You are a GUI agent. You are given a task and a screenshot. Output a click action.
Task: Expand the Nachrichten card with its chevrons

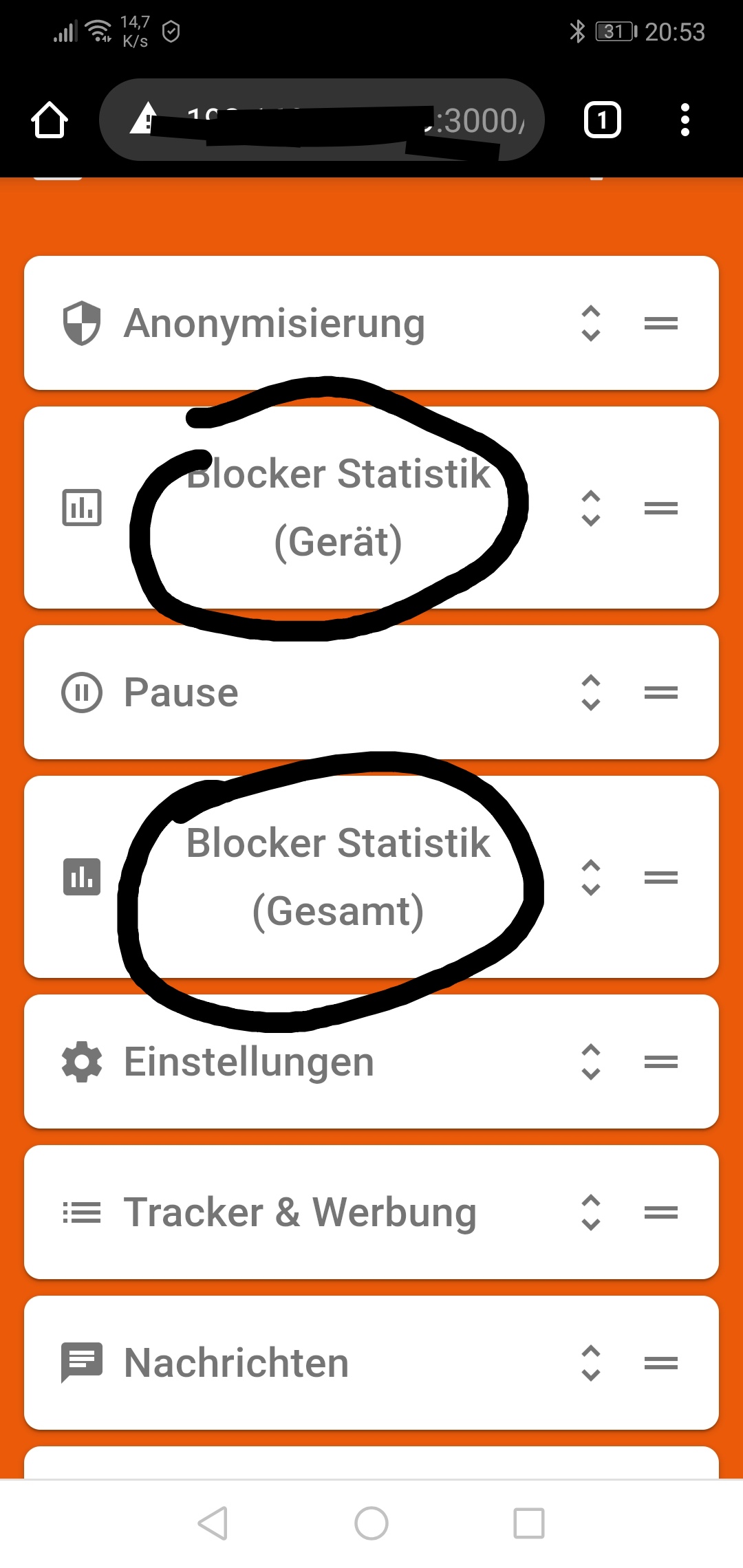tap(591, 1363)
